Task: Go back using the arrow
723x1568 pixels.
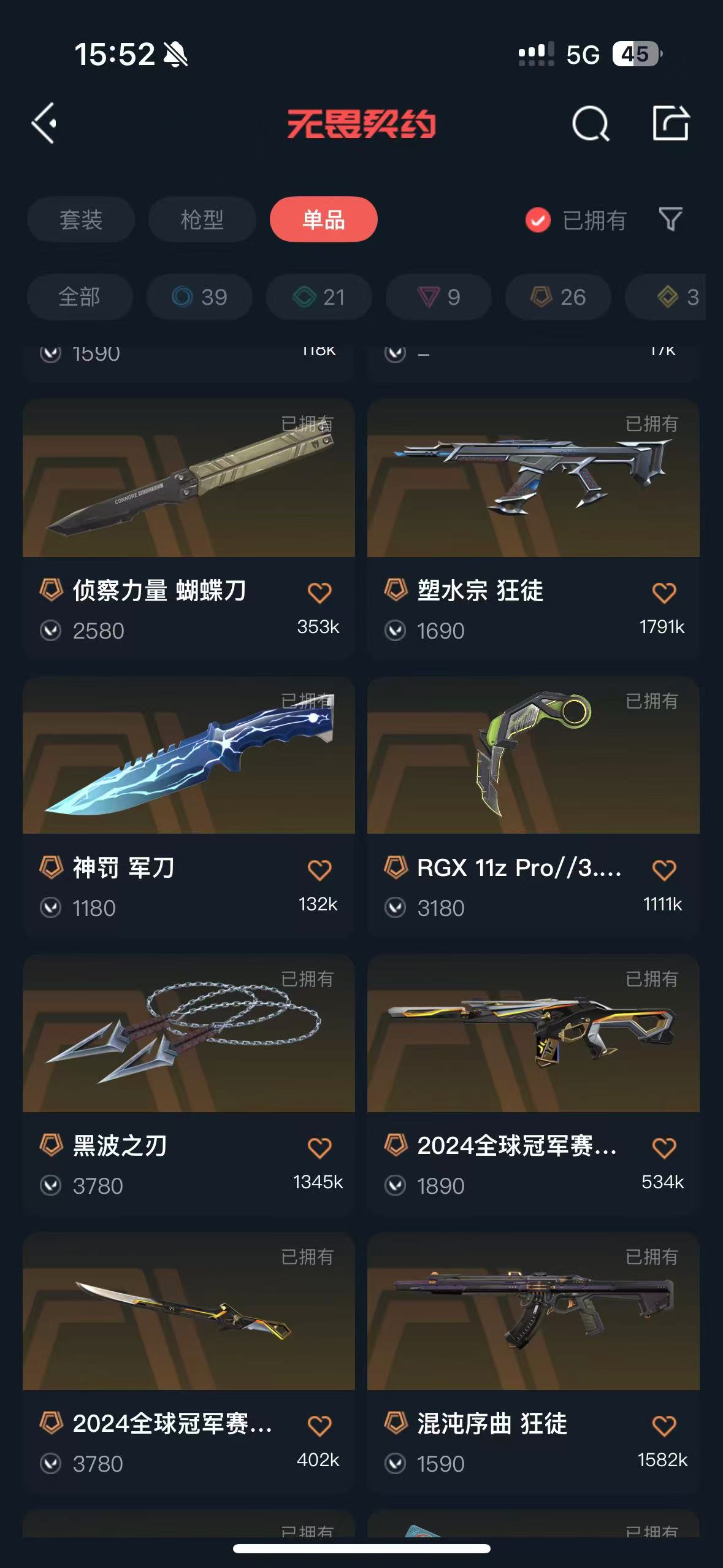Action: 45,123
